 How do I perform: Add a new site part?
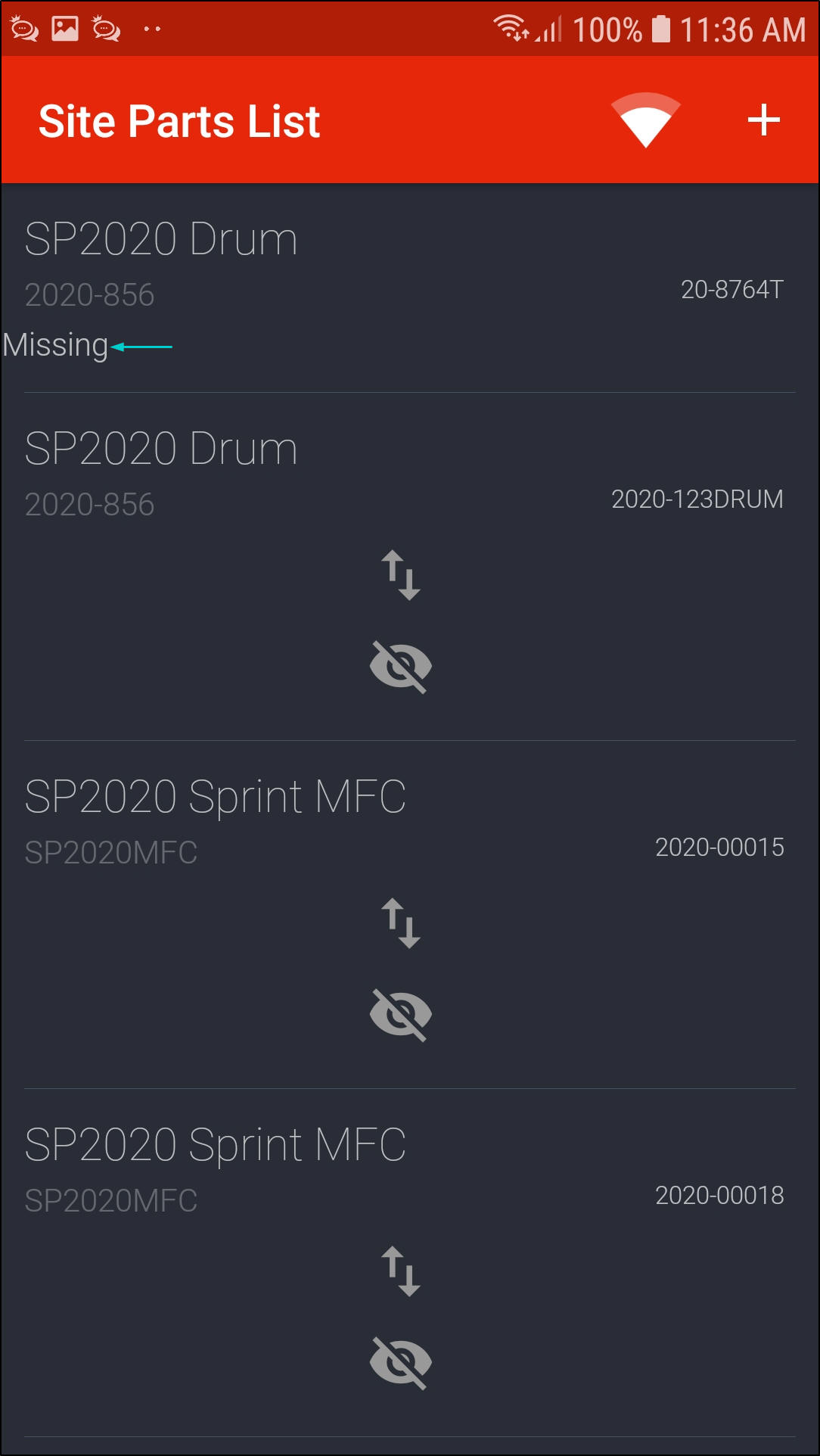763,120
